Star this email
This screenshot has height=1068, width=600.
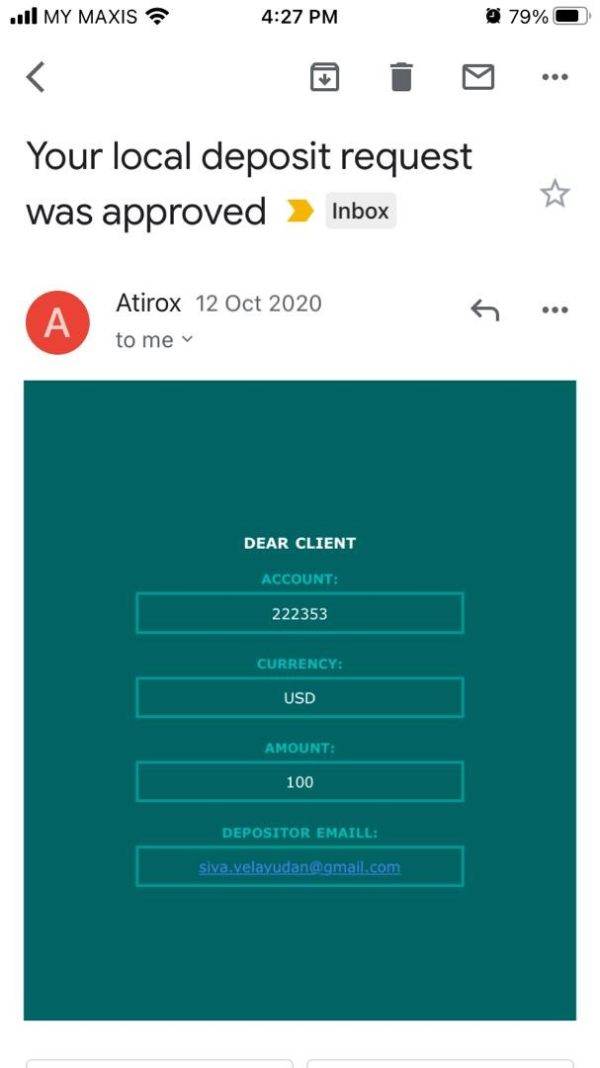point(554,194)
